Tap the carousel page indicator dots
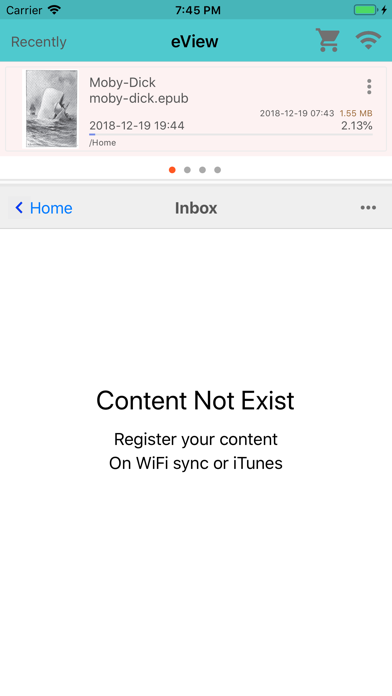 click(195, 170)
